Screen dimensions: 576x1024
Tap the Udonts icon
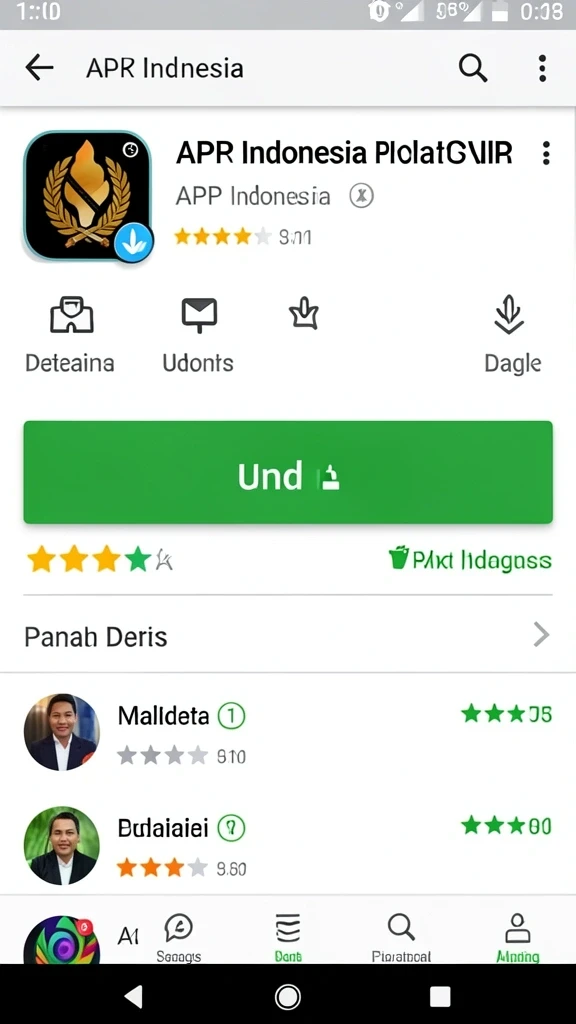pos(199,315)
